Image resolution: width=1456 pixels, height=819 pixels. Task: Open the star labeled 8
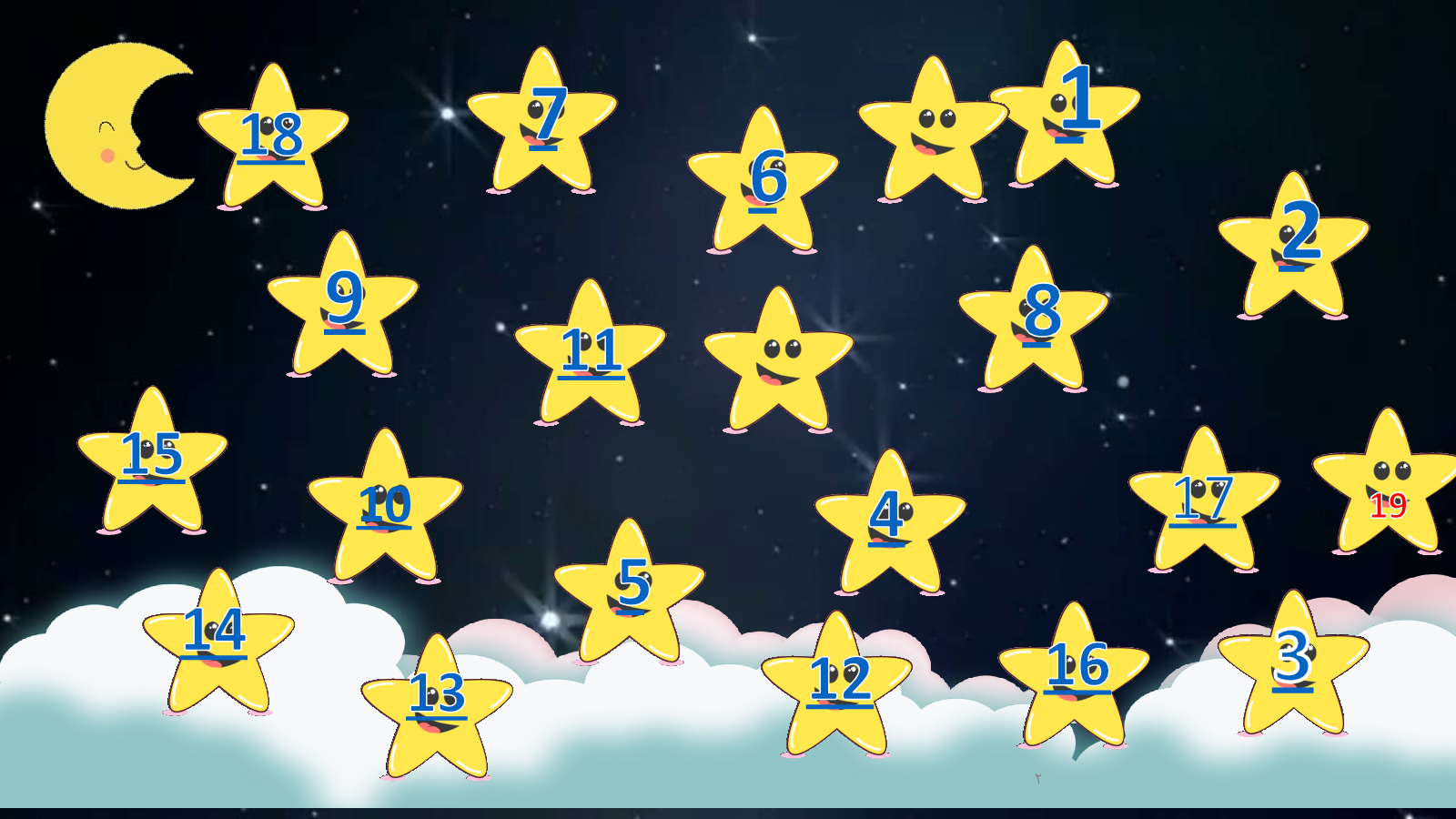tap(1040, 312)
